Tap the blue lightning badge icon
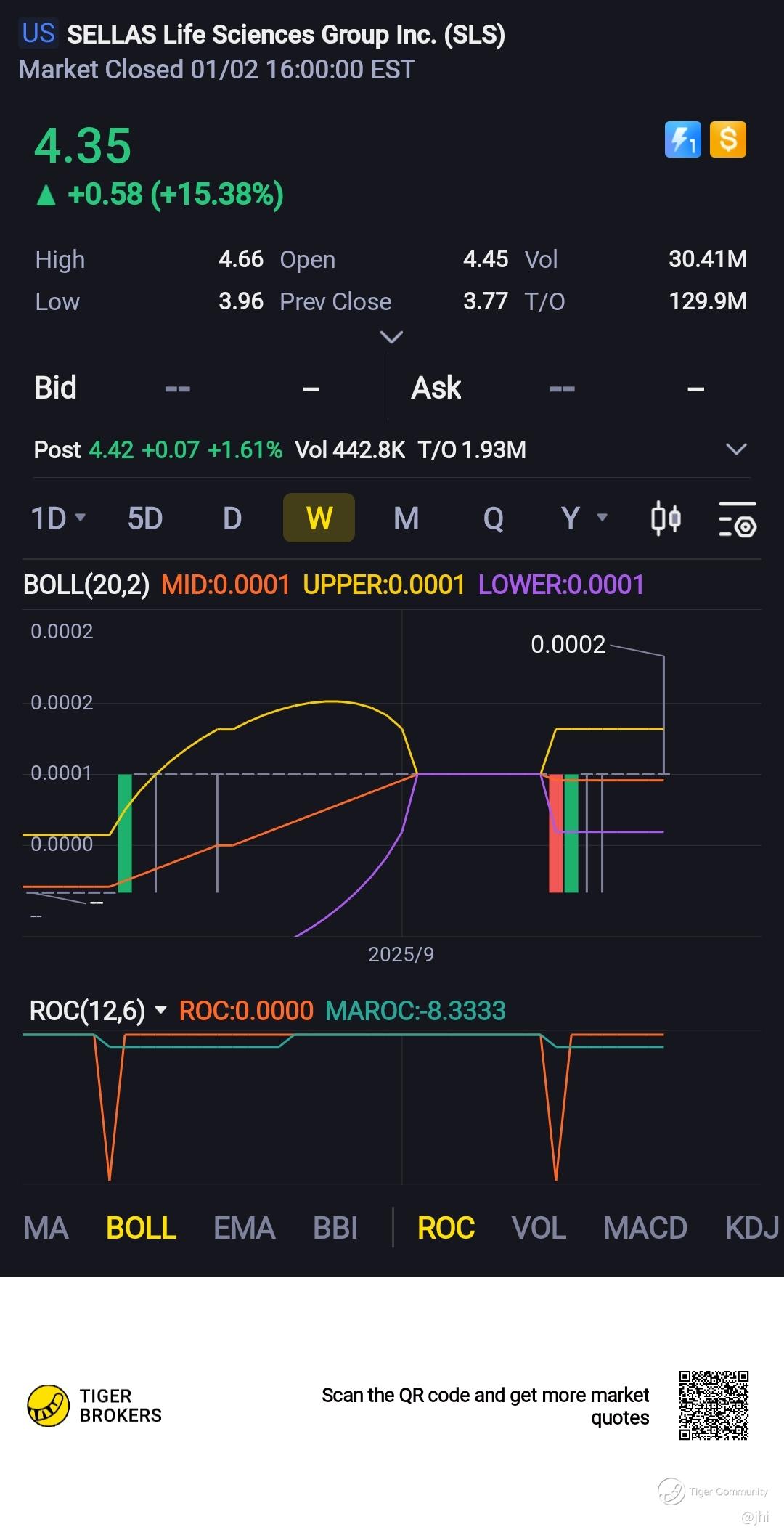This screenshot has height=1535, width=784. pyautogui.click(x=682, y=139)
